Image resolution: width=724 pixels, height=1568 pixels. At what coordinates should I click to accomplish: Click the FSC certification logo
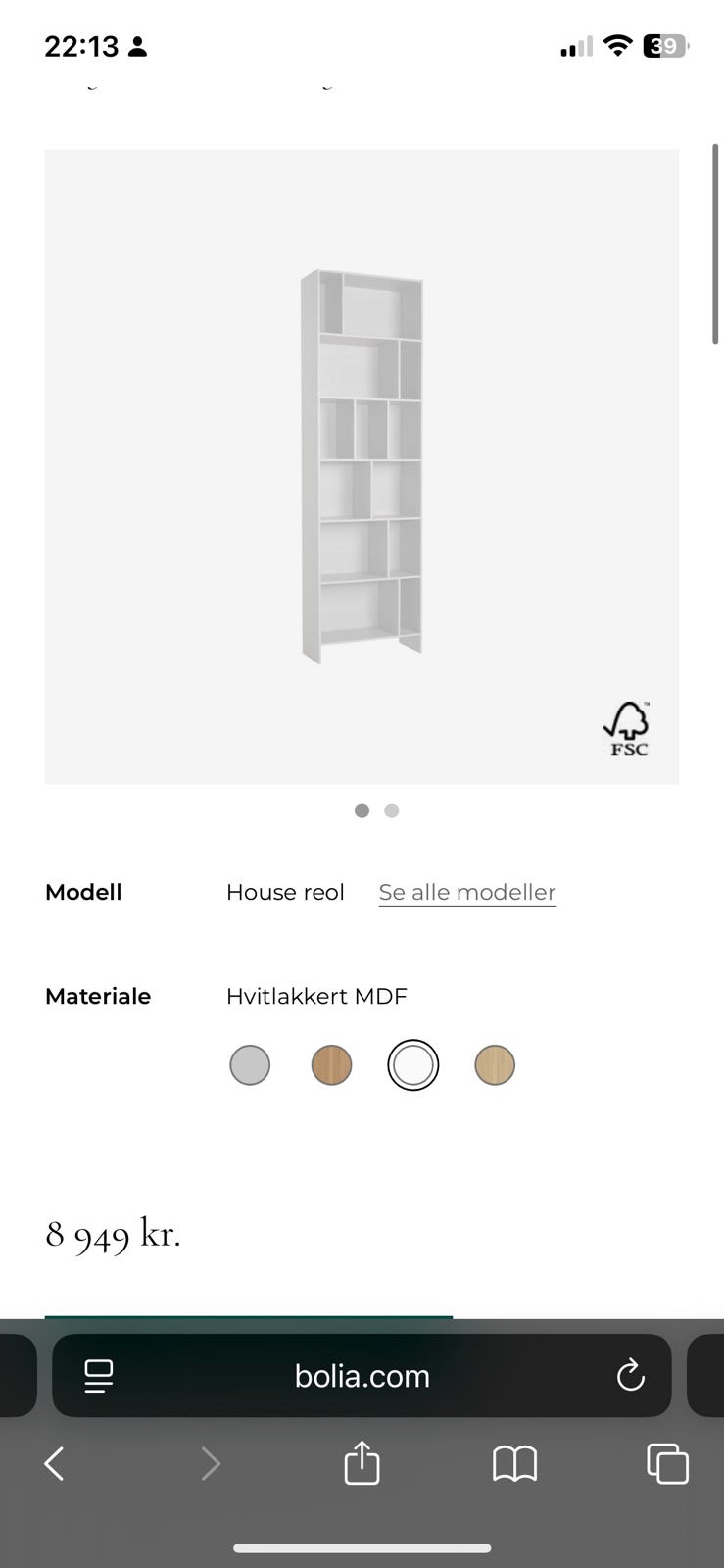click(627, 727)
